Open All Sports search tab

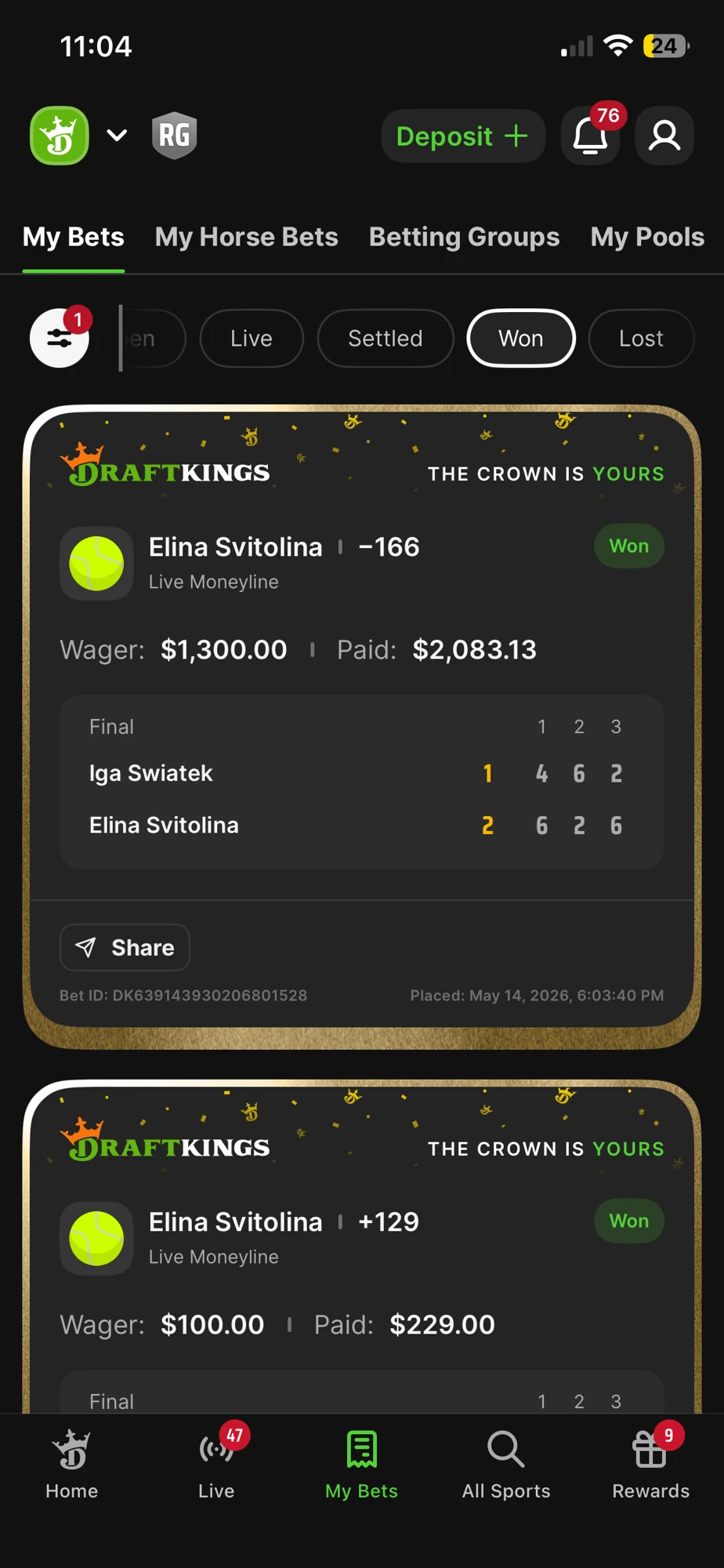pos(506,1465)
